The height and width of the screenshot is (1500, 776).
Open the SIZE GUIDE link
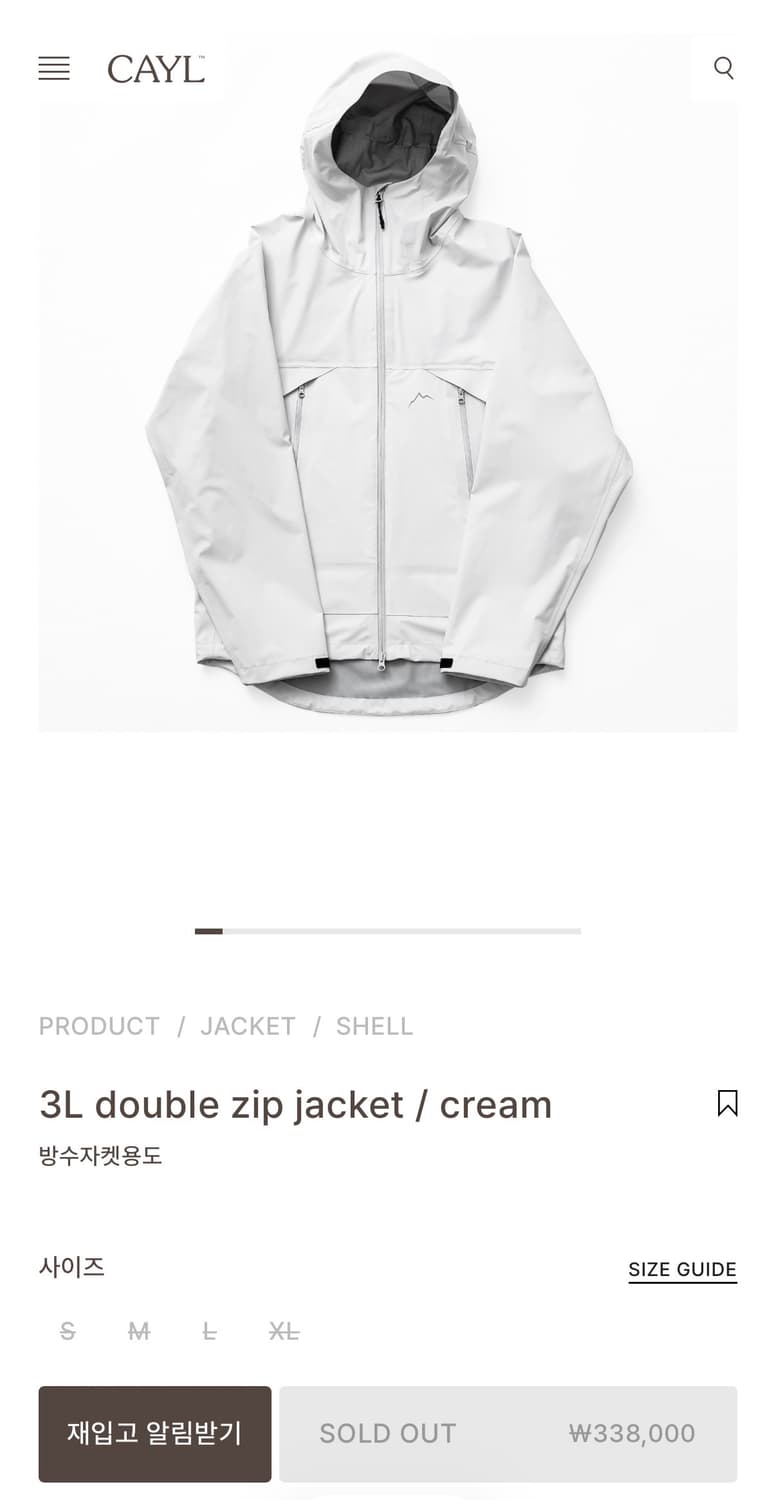pos(683,1270)
